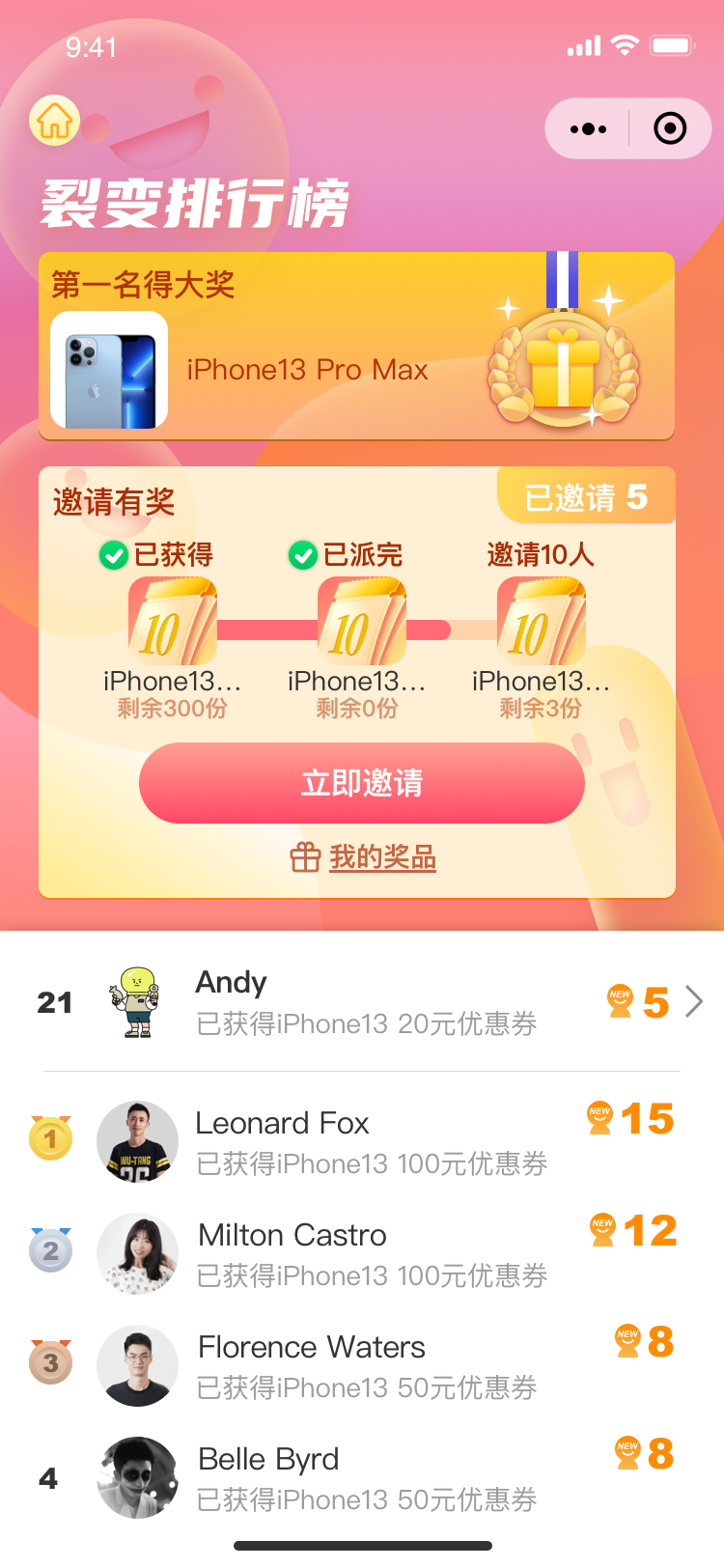The width and height of the screenshot is (724, 1568).
Task: Open 我的奖品 link
Action: [x=381, y=857]
